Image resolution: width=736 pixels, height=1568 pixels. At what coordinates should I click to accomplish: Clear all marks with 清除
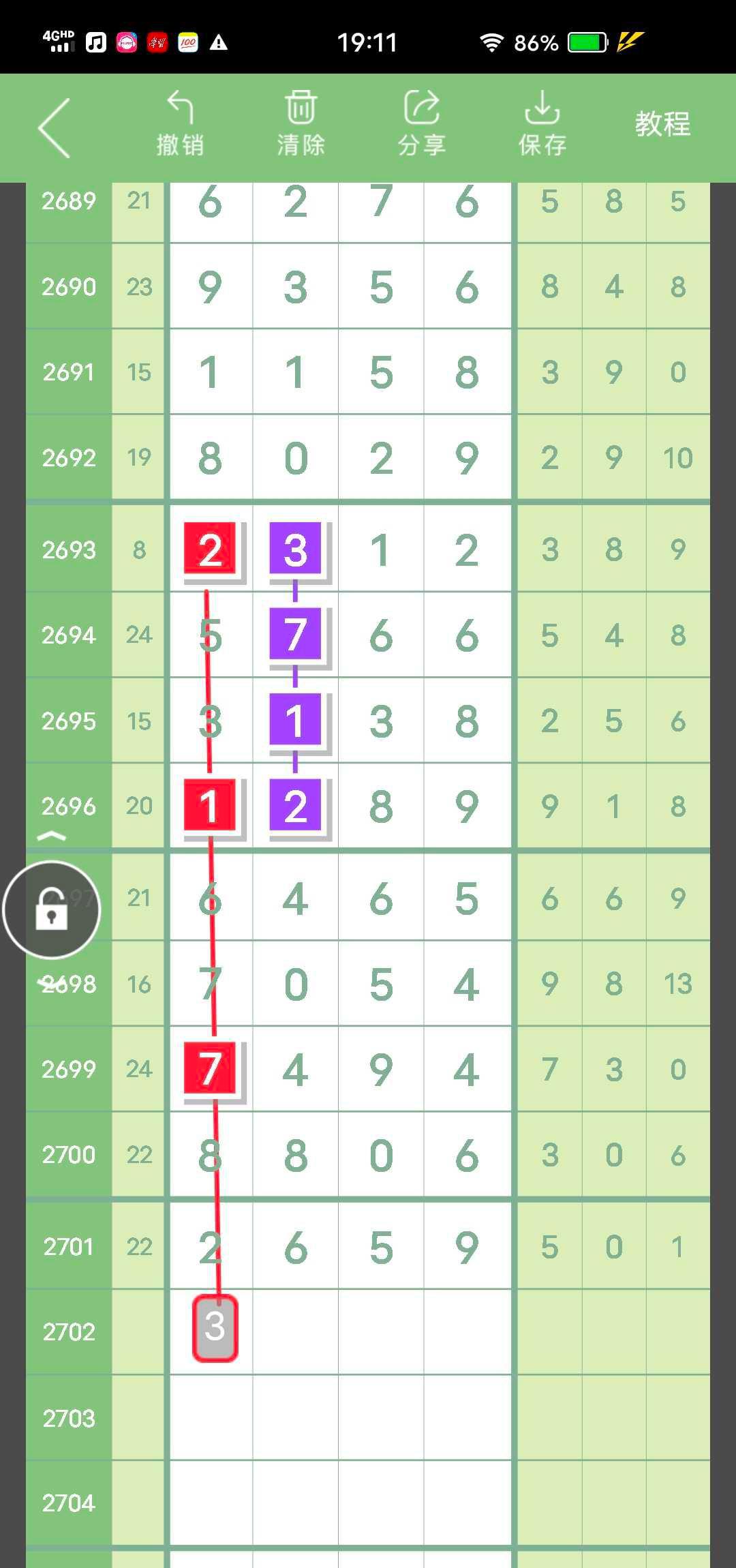point(301,124)
